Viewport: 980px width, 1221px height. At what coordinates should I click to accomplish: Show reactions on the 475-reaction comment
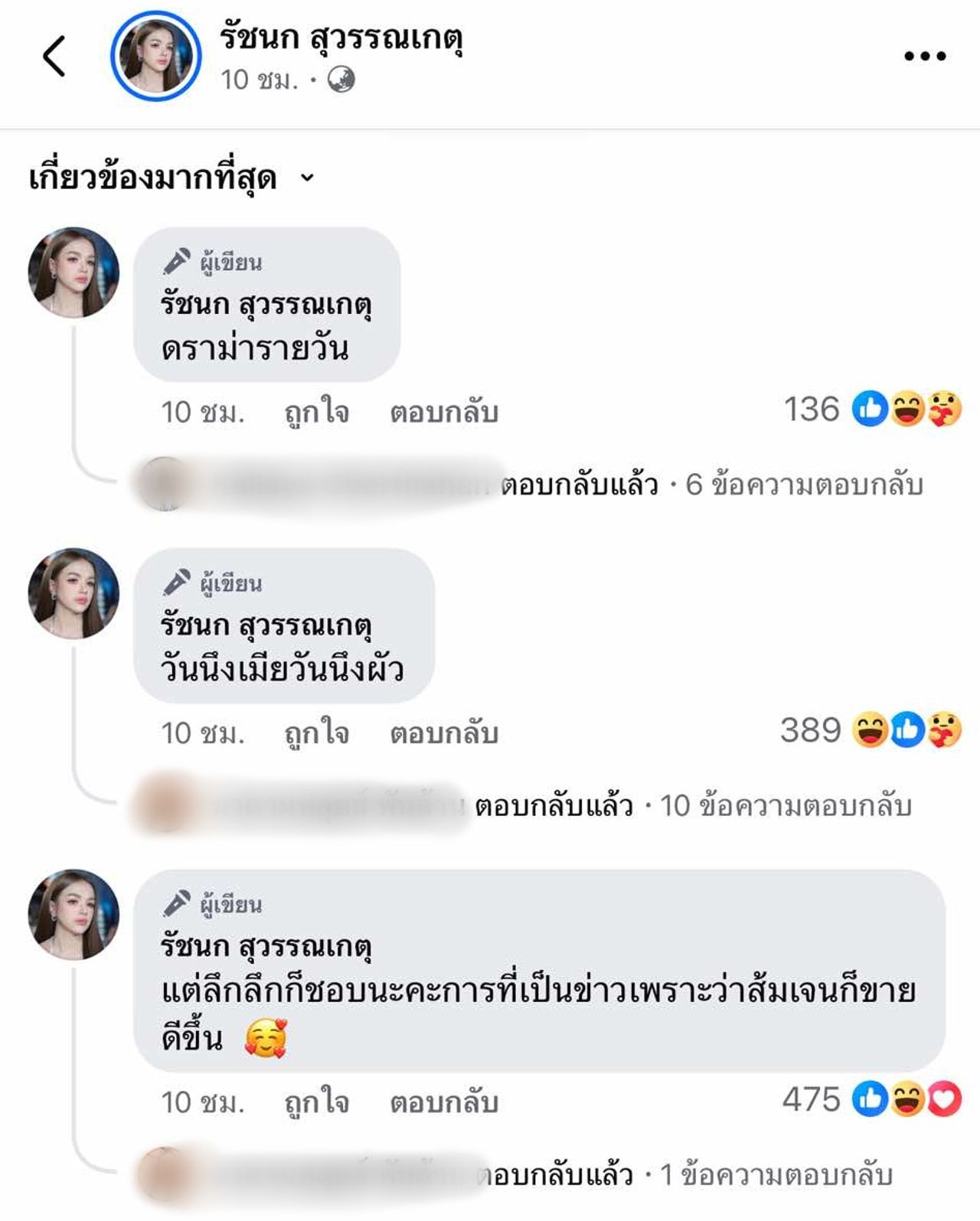[871, 1099]
